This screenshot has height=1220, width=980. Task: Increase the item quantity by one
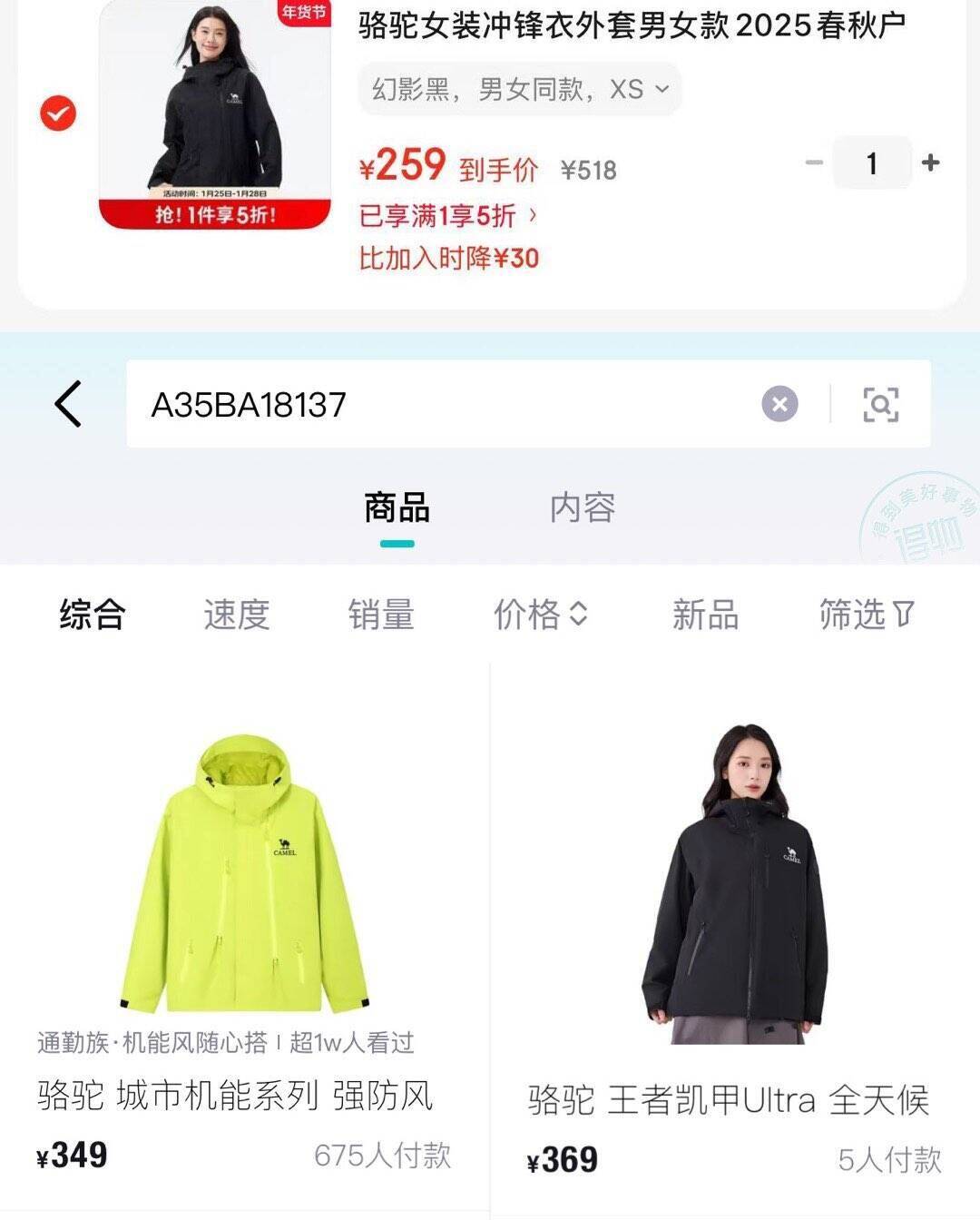click(x=930, y=163)
